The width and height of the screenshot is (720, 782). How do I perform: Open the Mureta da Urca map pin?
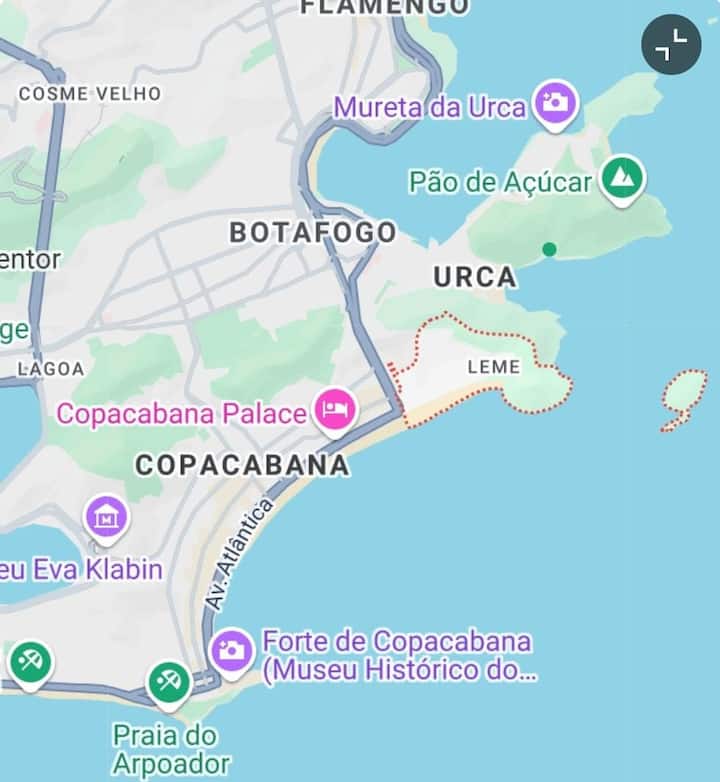click(x=555, y=103)
